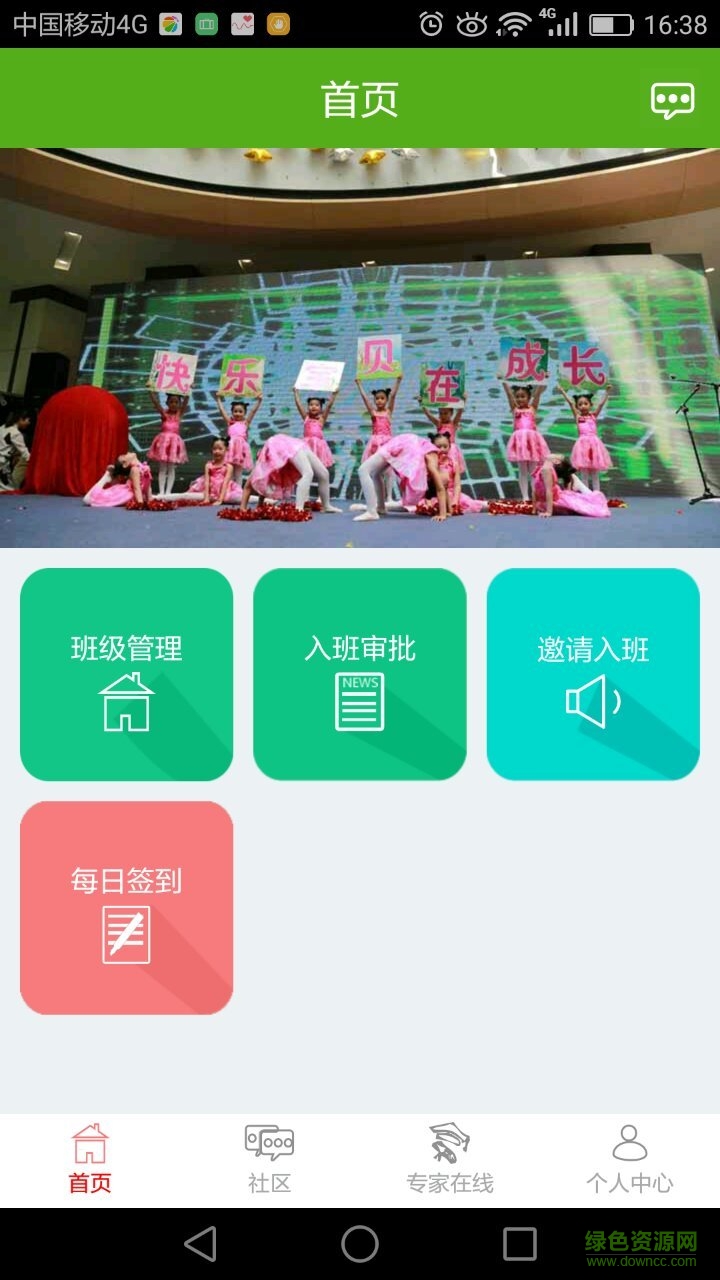Open the recent apps square button
The image size is (720, 1280).
pyautogui.click(x=519, y=1244)
